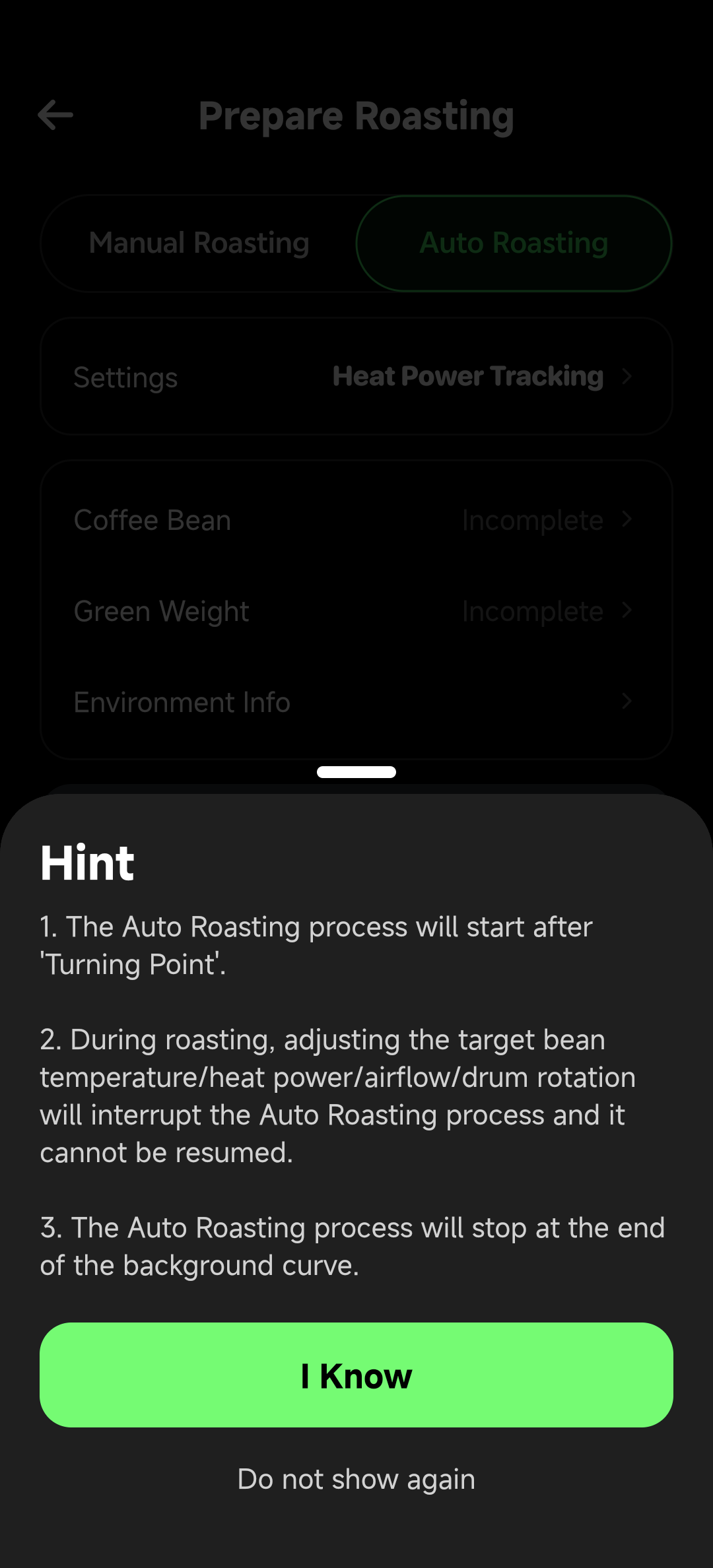Switch to the Manual Roasting tab
Screen dimensions: 713x1568
[197, 242]
